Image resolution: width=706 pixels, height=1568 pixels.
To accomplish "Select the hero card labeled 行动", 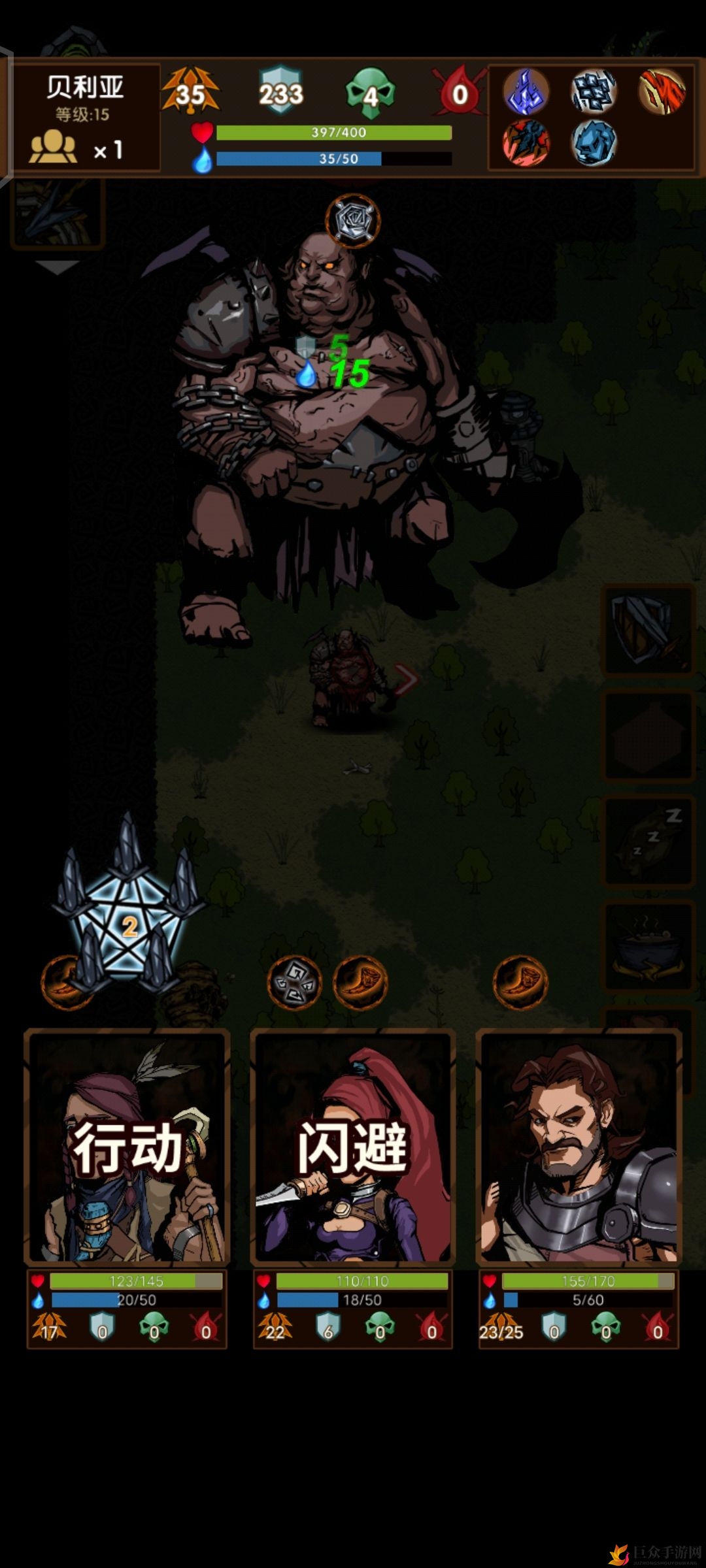I will click(127, 1147).
